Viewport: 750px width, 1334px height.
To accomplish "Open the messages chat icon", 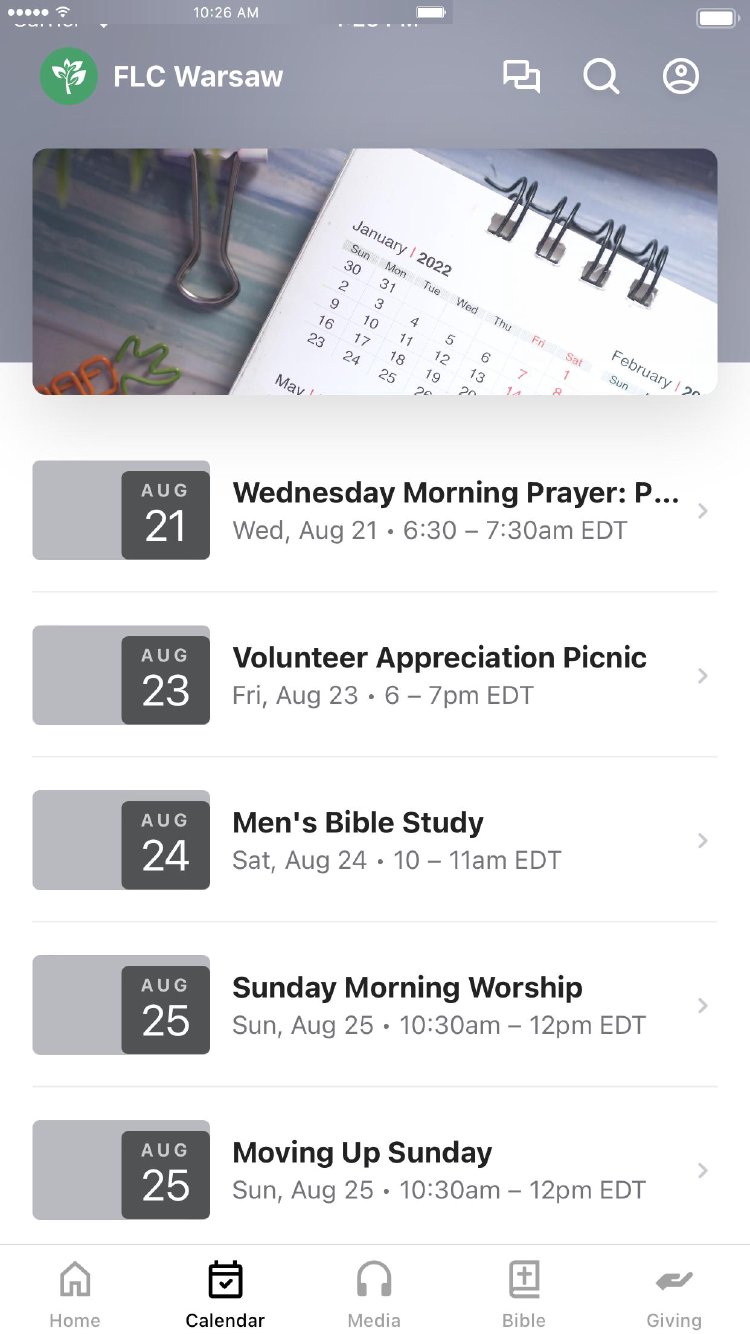I will 521,77.
